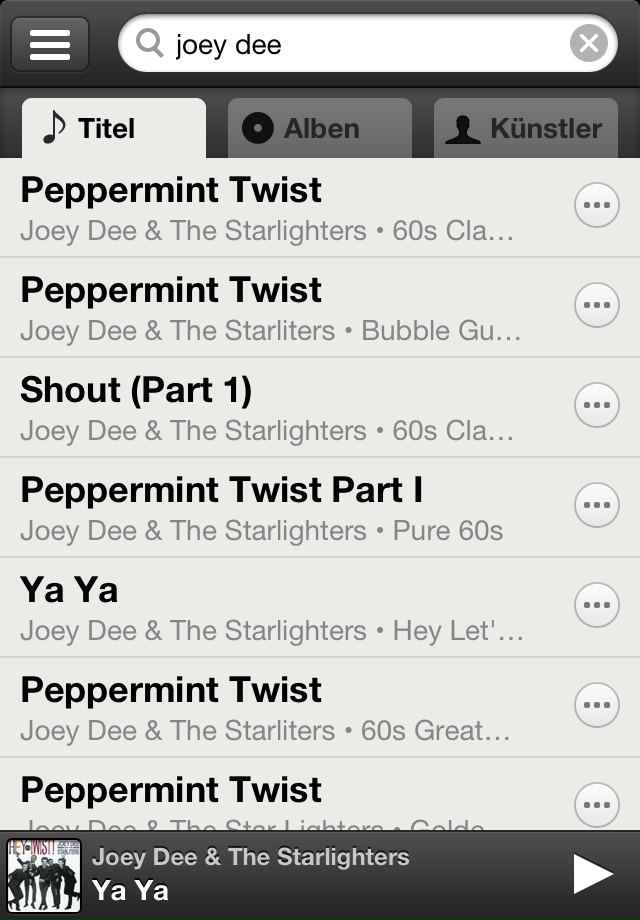
Task: Resume playback with the play button
Action: pyautogui.click(x=593, y=874)
